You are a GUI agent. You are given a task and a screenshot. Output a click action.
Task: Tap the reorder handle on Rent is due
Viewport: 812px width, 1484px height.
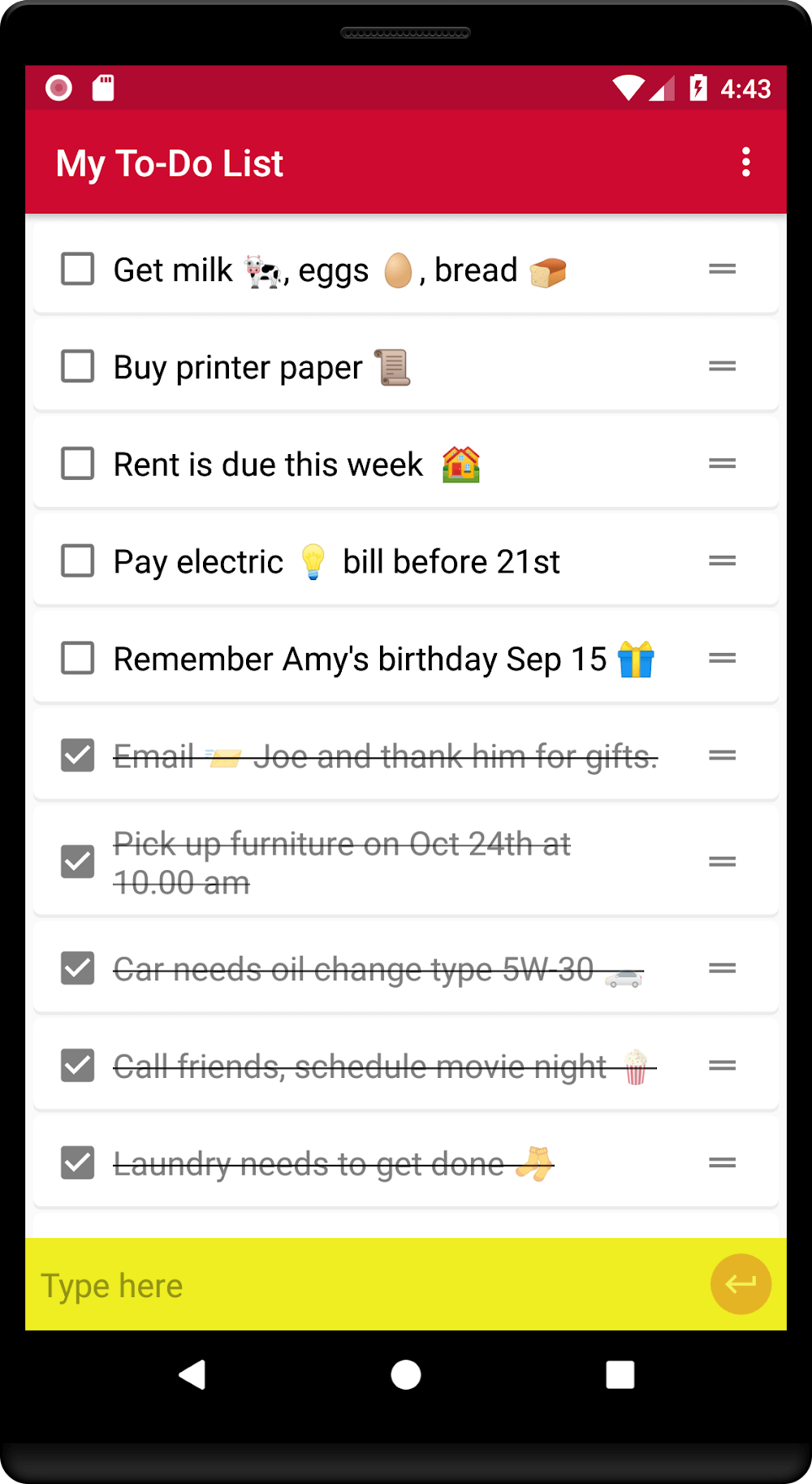722,464
